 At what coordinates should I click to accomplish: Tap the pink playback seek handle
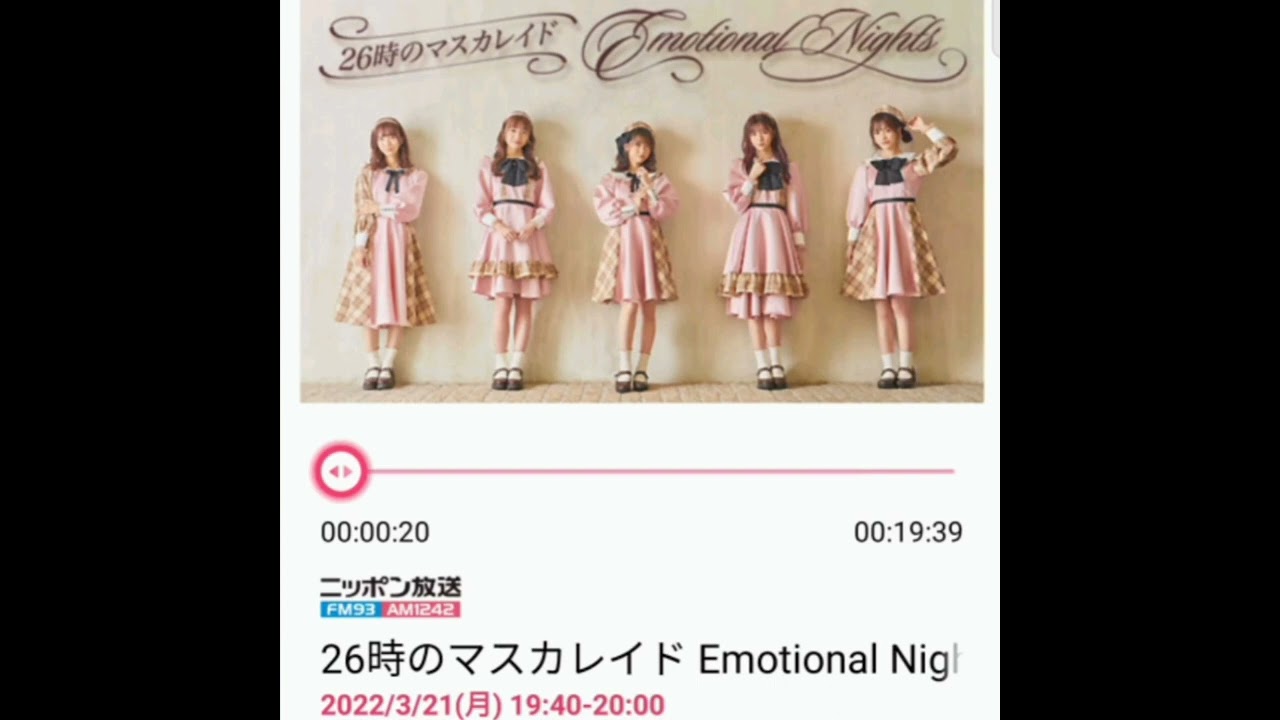point(341,471)
